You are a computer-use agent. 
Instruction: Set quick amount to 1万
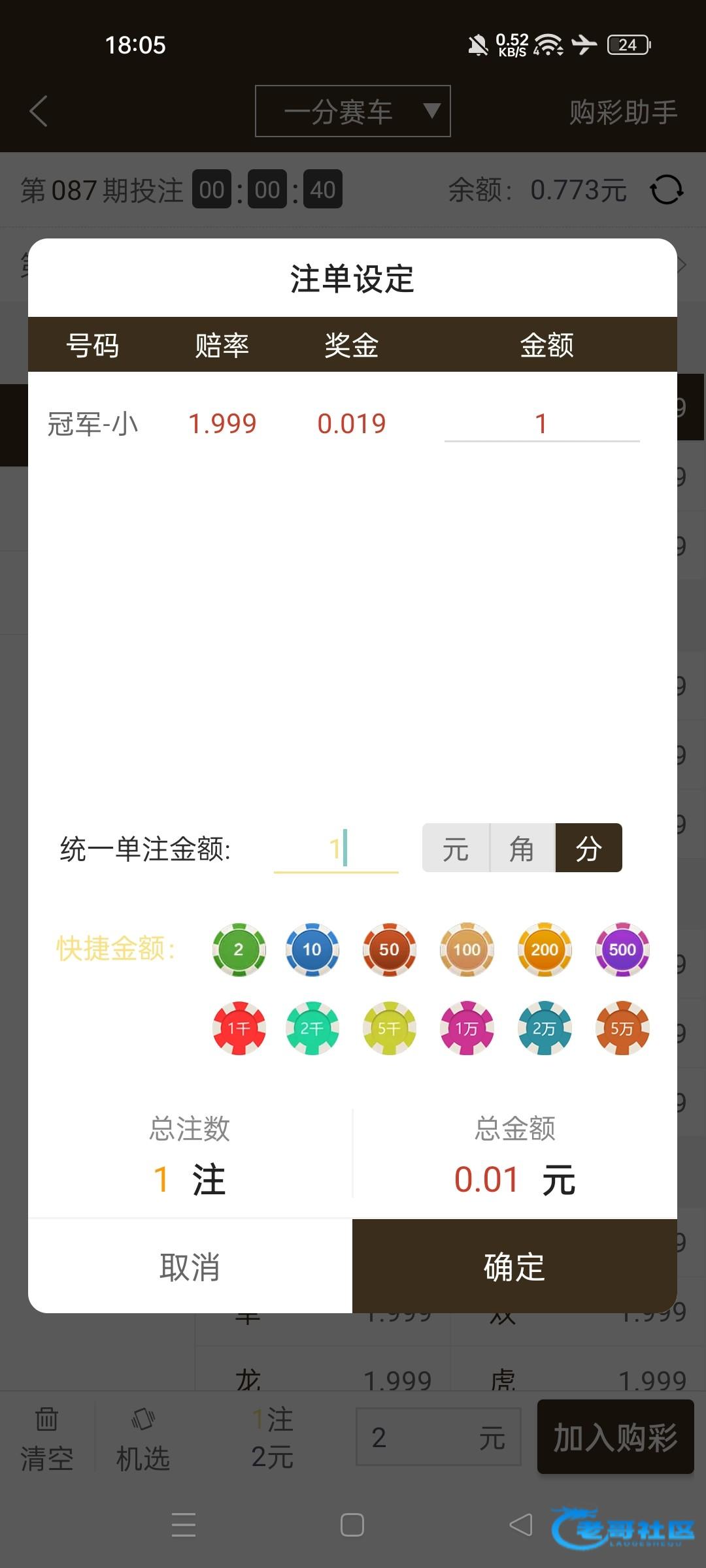(x=467, y=1028)
